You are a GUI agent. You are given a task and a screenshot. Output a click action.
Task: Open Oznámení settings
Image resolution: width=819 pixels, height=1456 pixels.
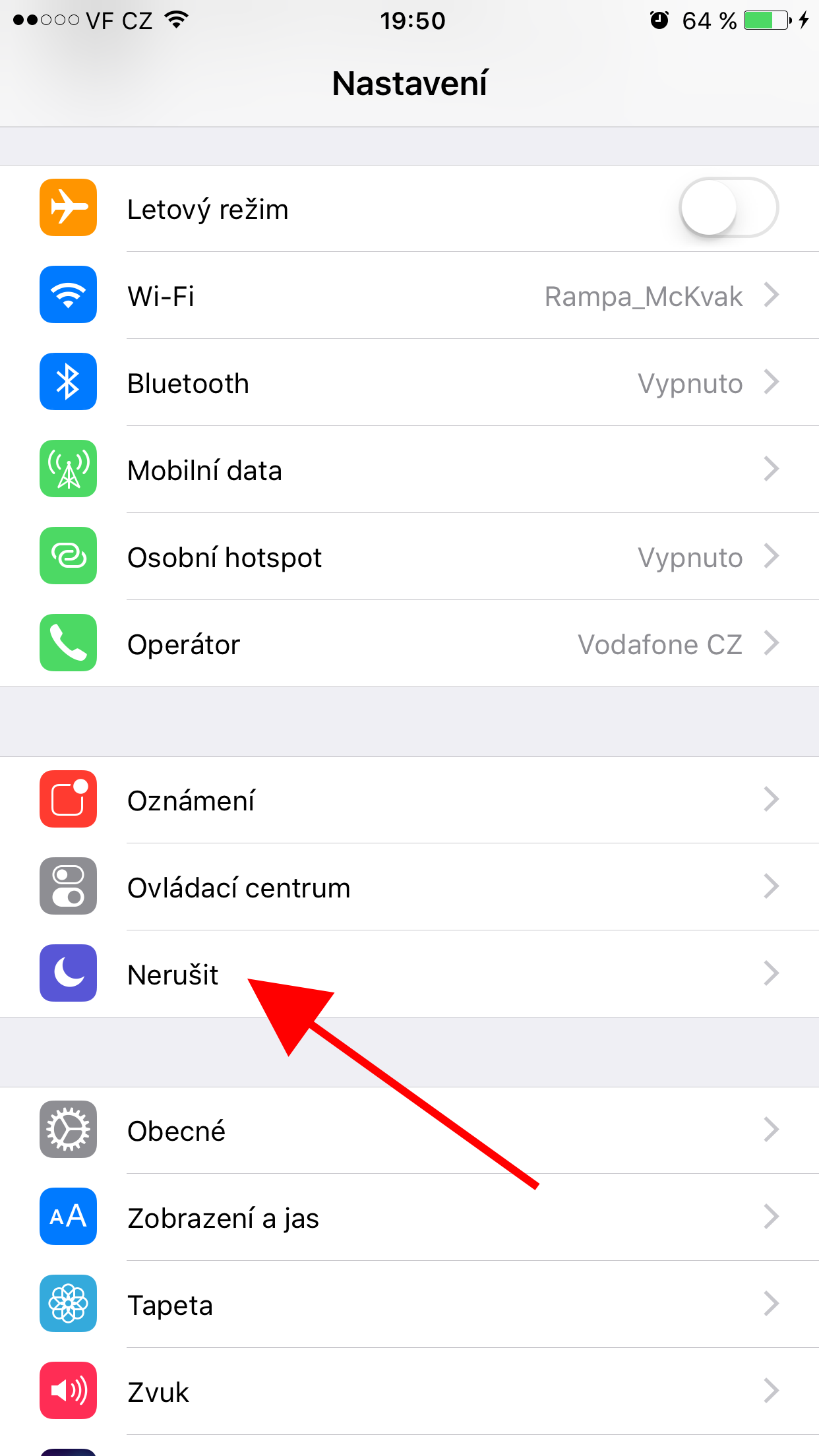409,800
